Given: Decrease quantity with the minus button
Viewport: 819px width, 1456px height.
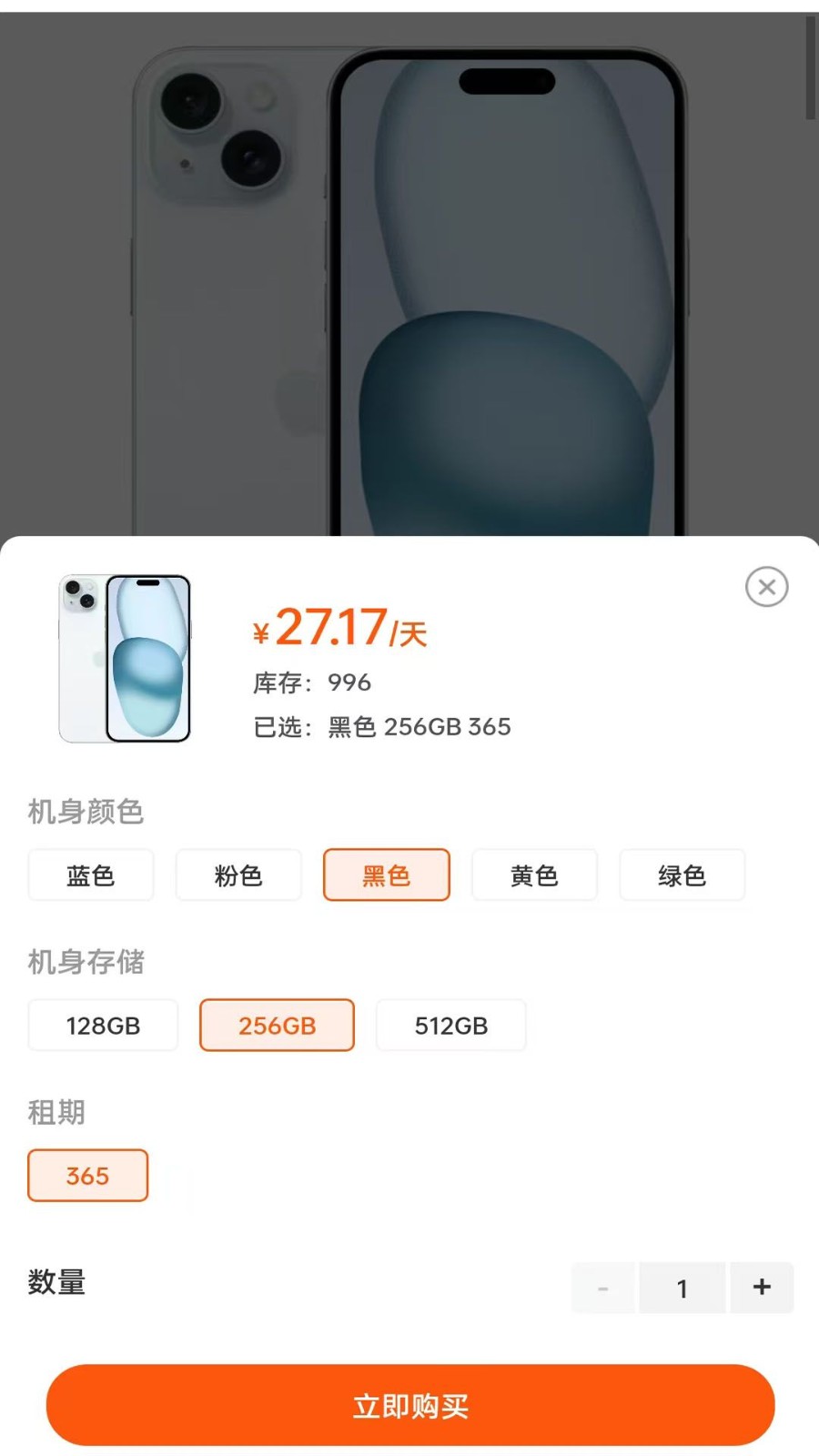Looking at the screenshot, I should pos(602,1288).
